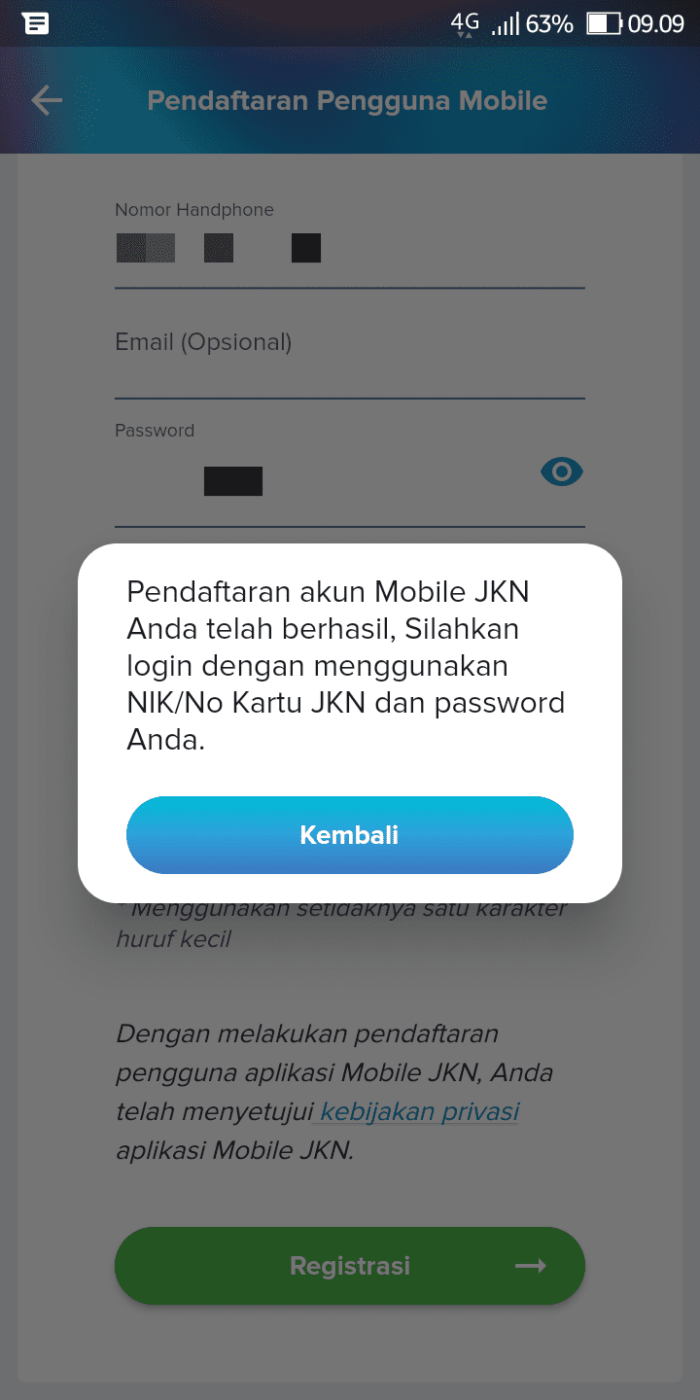Open the kebijakan privasi link
This screenshot has width=700, height=1400.
click(420, 1112)
